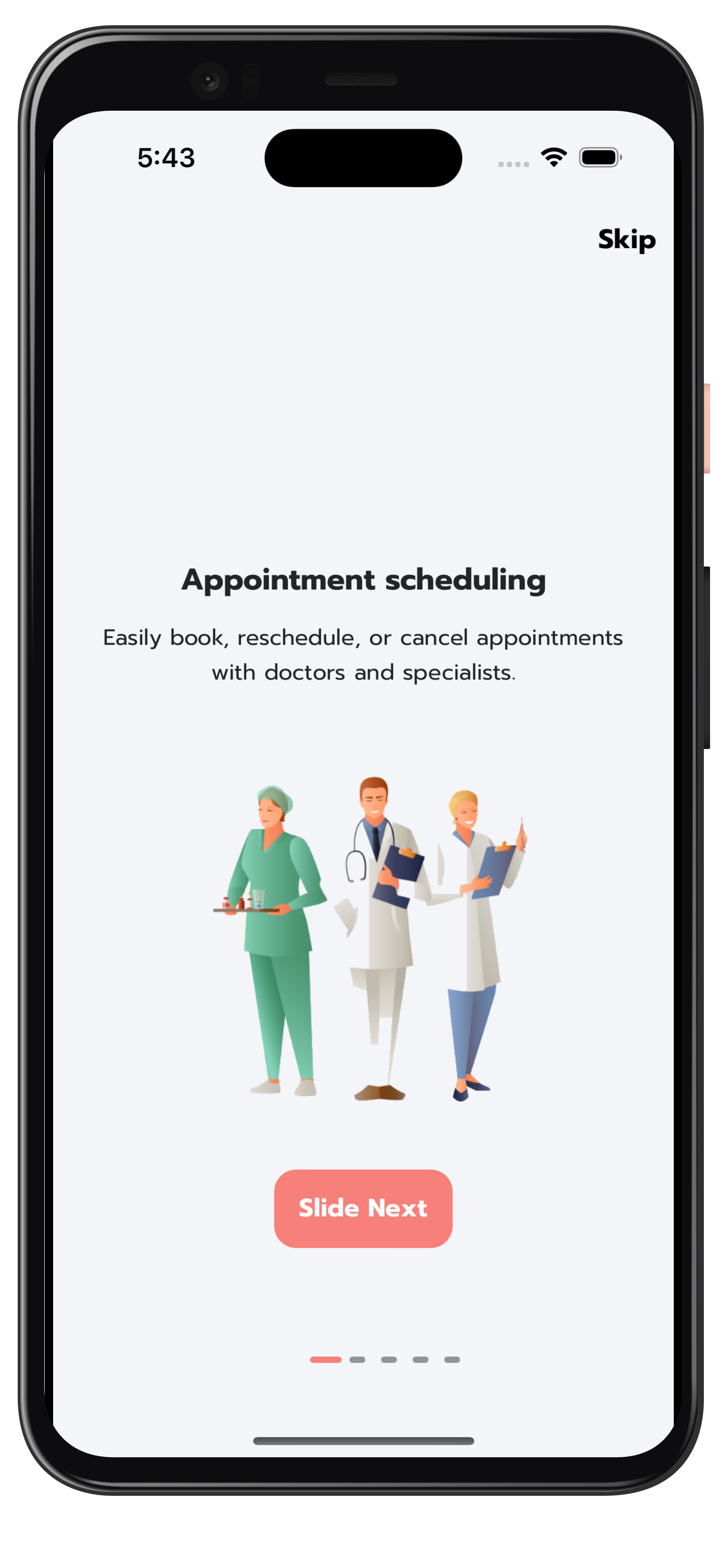The height and width of the screenshot is (1568, 726).
Task: Select the last page indicator dot
Action: 452,1359
